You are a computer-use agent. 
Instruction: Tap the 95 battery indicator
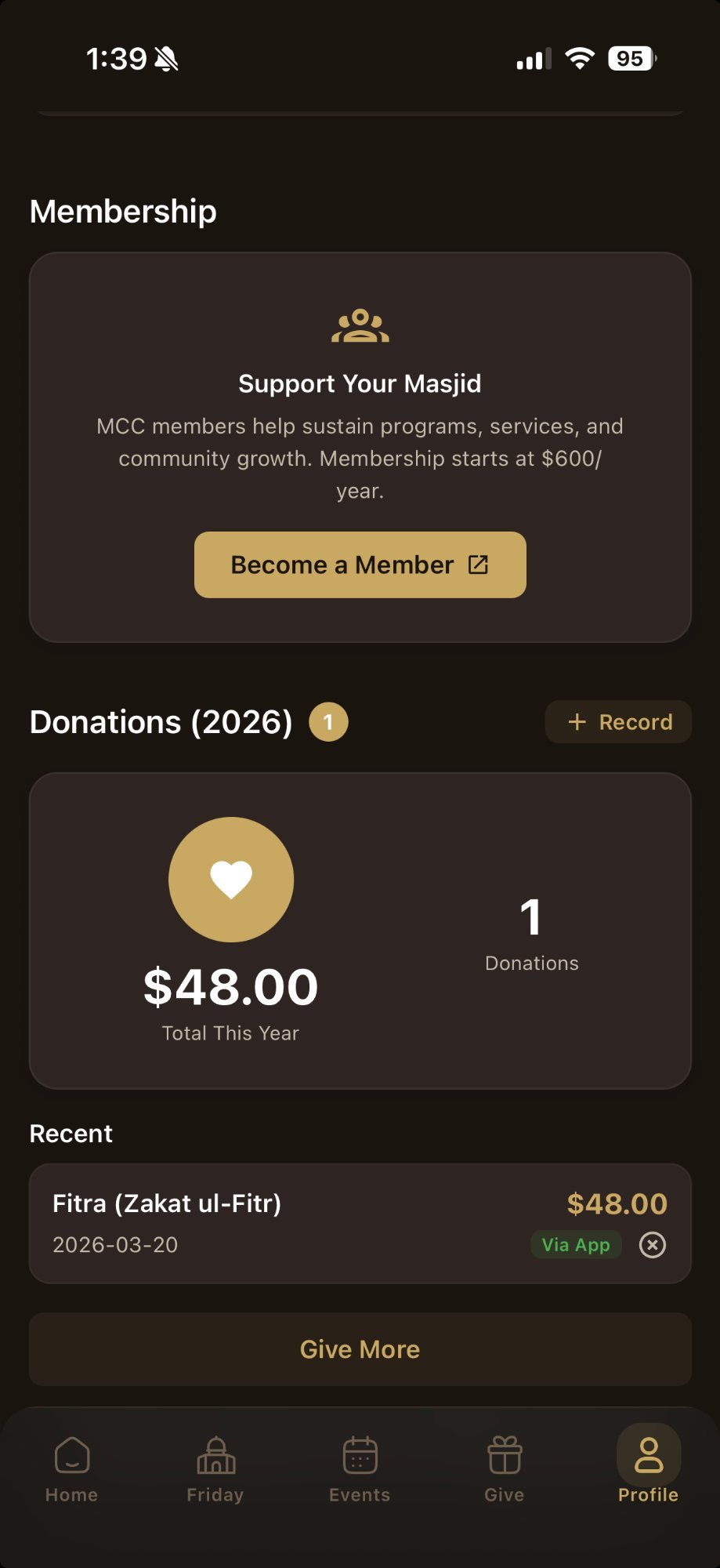[629, 58]
